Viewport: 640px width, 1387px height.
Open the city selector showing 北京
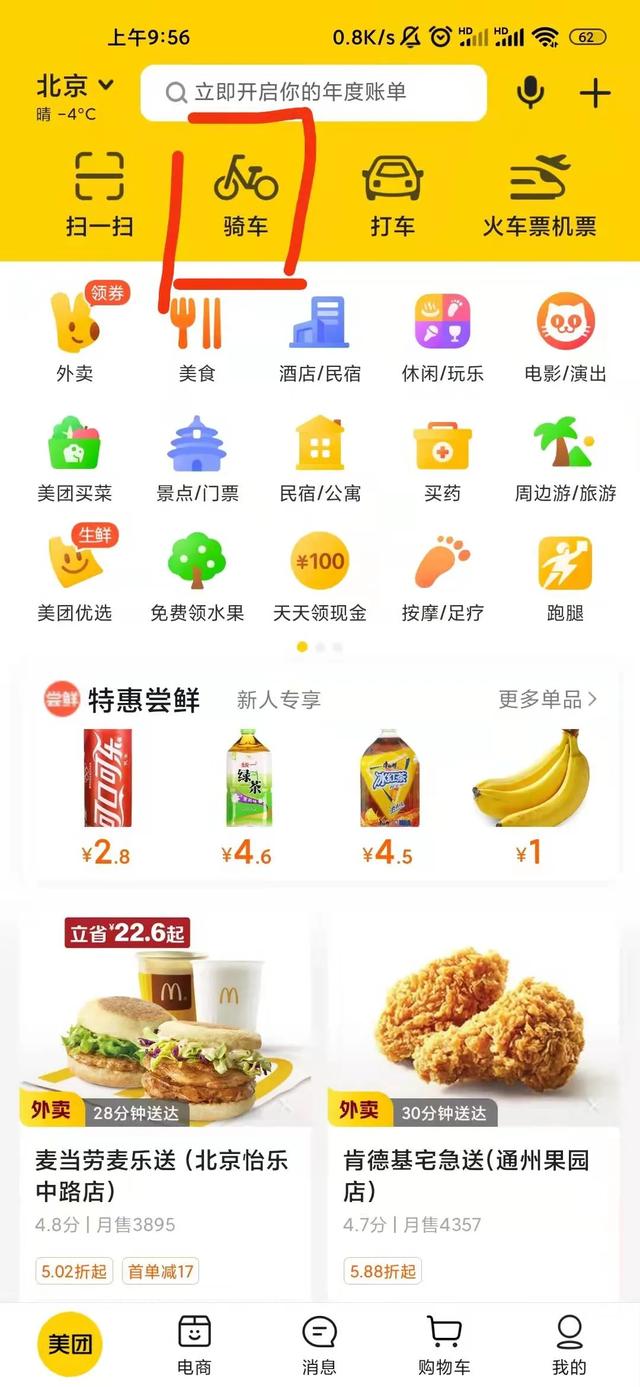(75, 86)
